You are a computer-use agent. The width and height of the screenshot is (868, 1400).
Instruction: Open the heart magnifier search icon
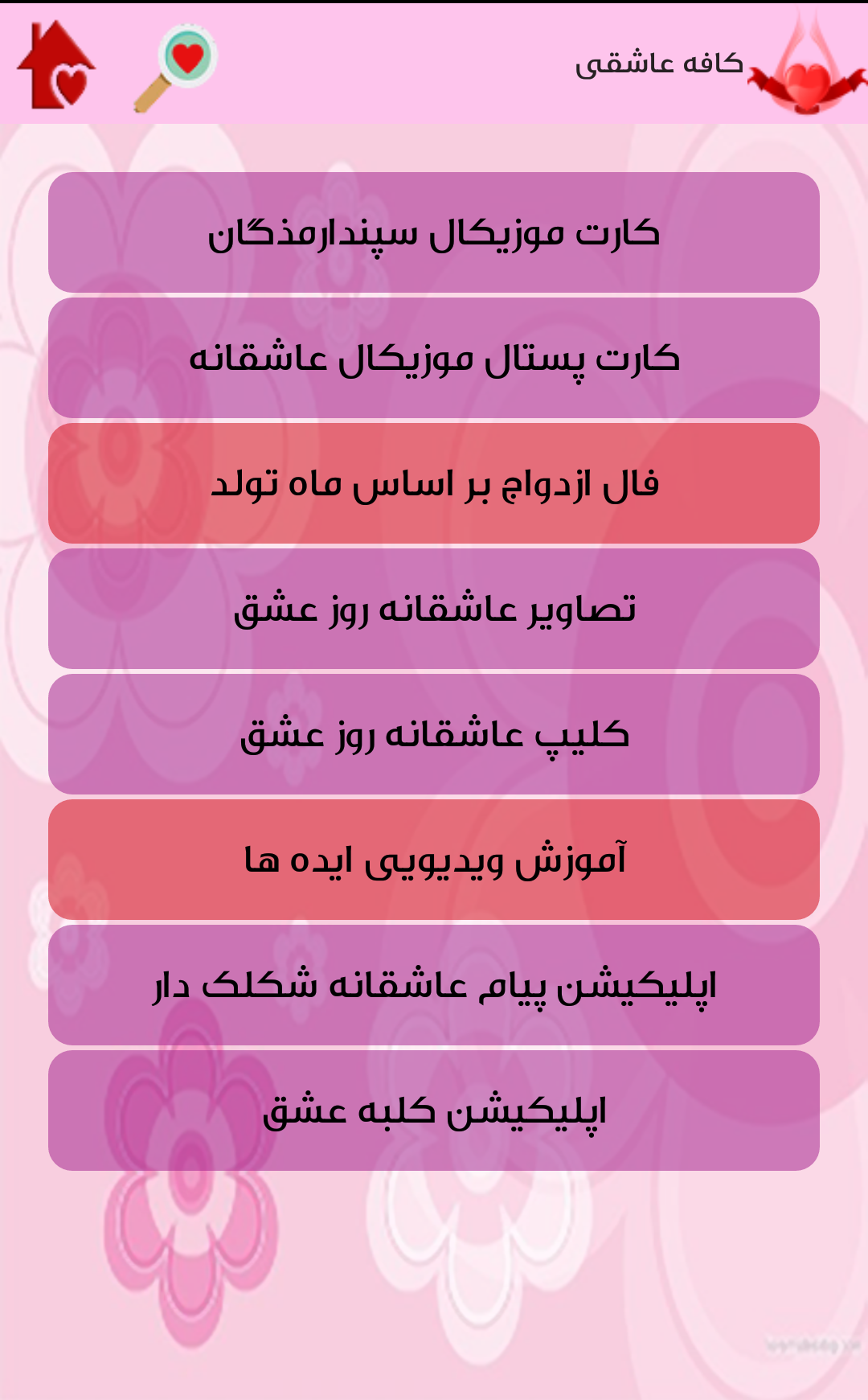coord(176,68)
